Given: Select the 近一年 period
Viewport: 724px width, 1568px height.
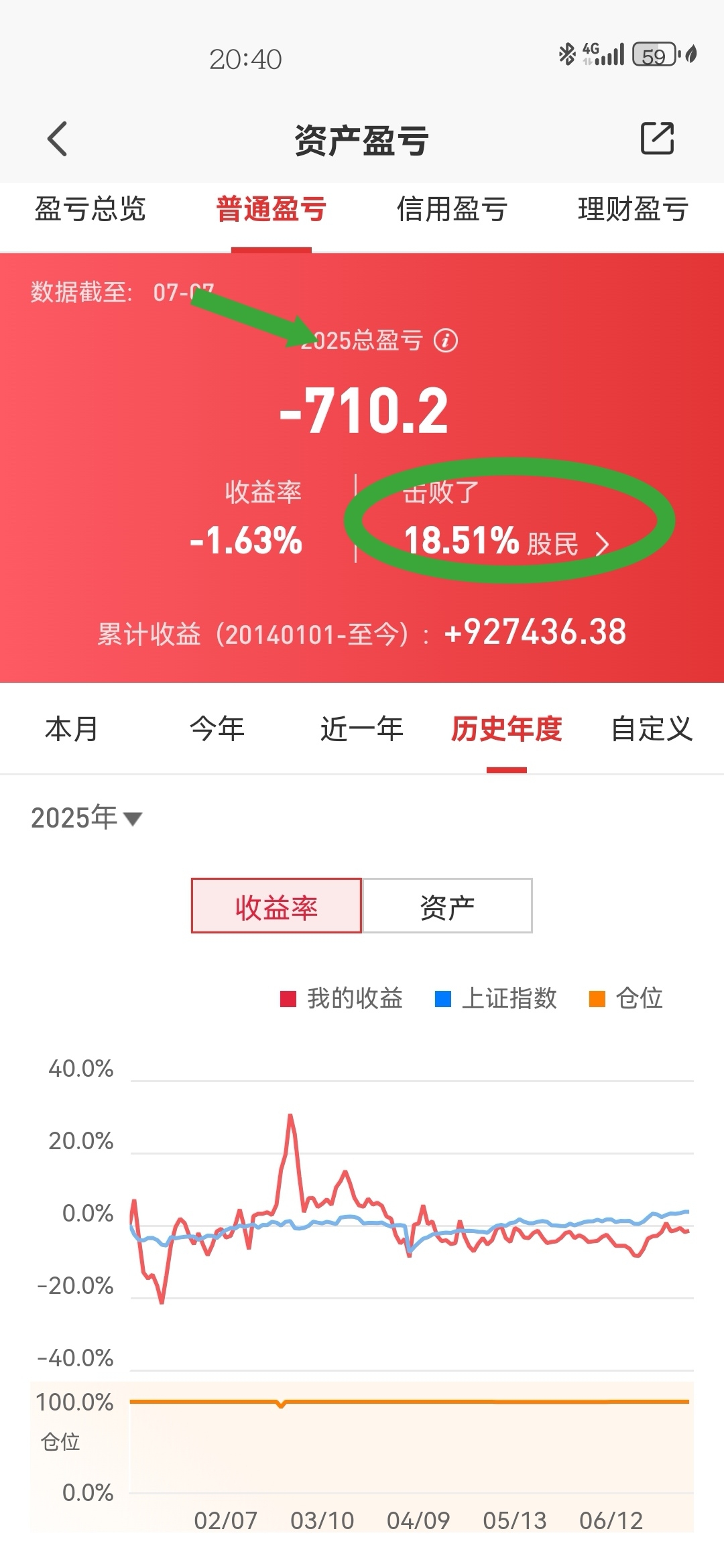Looking at the screenshot, I should coord(361,729).
